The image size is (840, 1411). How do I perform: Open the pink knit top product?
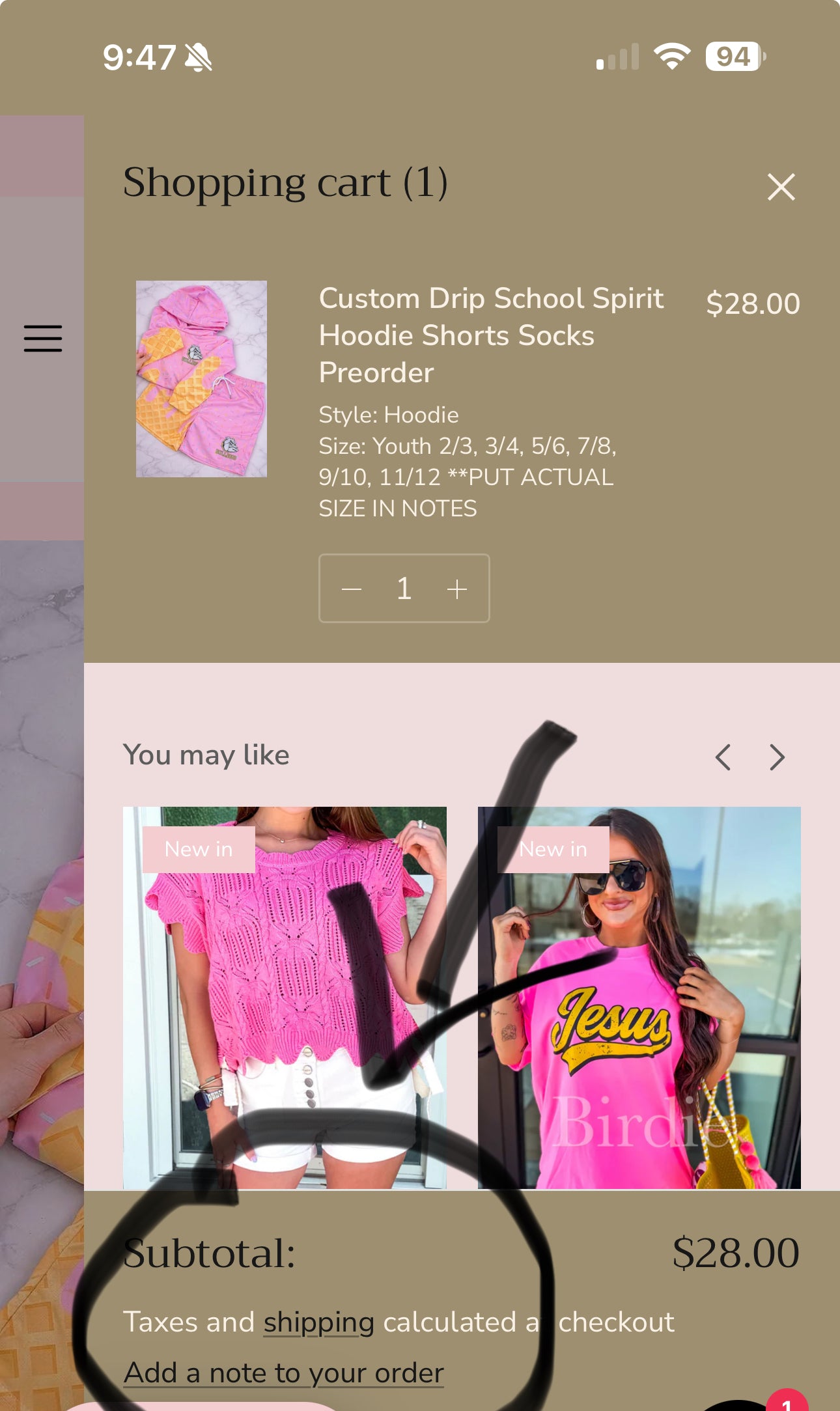coord(285,996)
